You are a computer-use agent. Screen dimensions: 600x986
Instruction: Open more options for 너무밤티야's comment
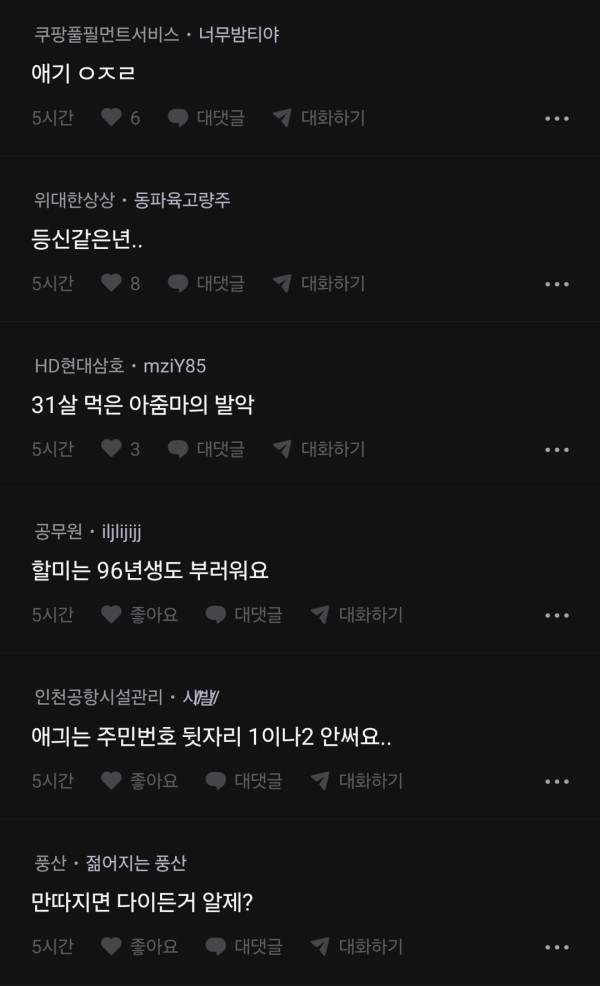point(557,118)
